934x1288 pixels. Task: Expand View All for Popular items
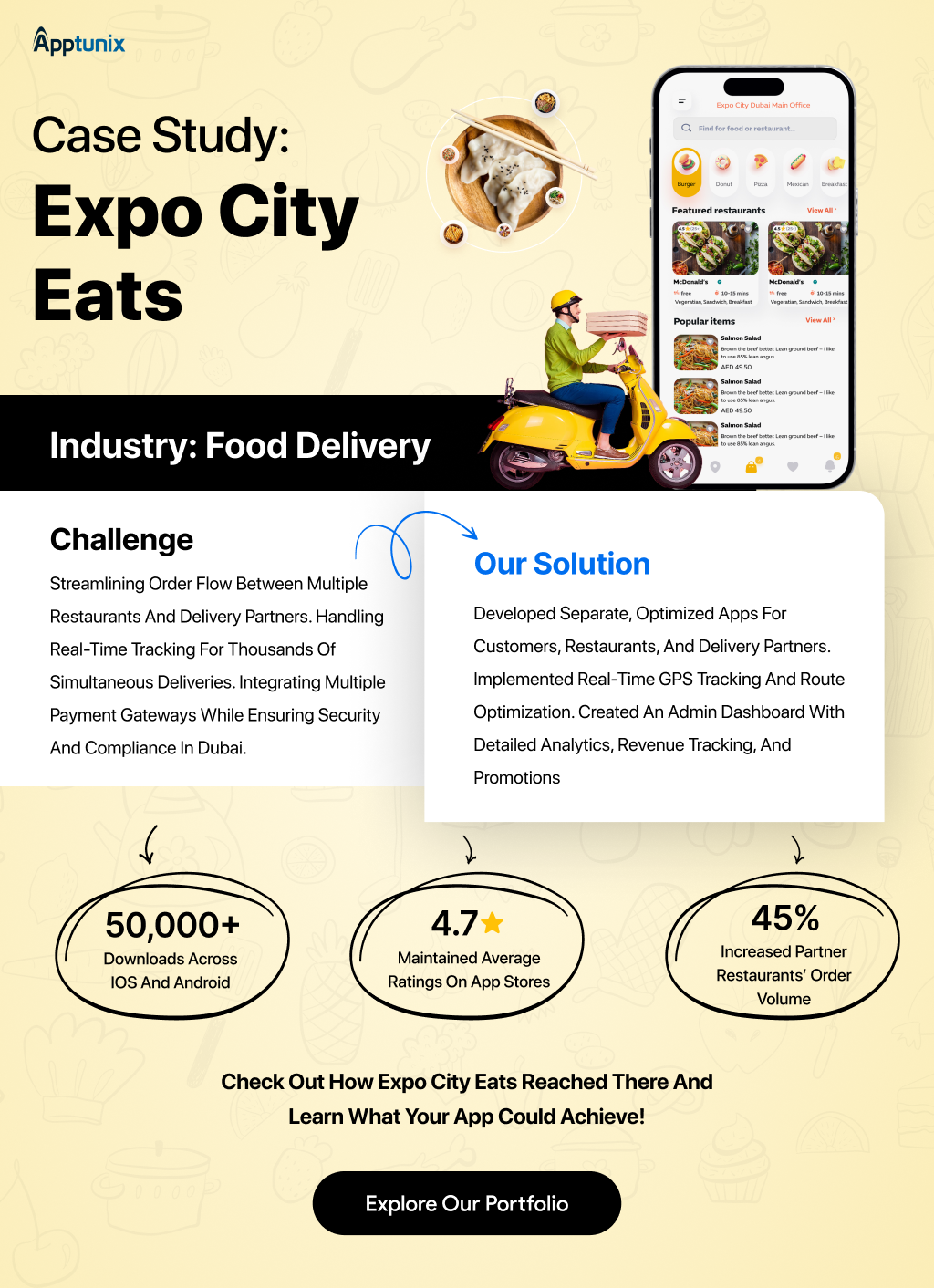click(820, 319)
